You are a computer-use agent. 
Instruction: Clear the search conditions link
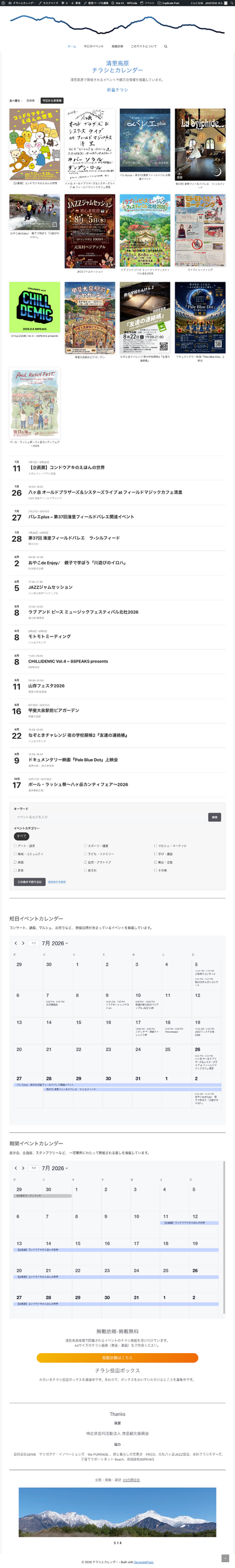(57, 882)
